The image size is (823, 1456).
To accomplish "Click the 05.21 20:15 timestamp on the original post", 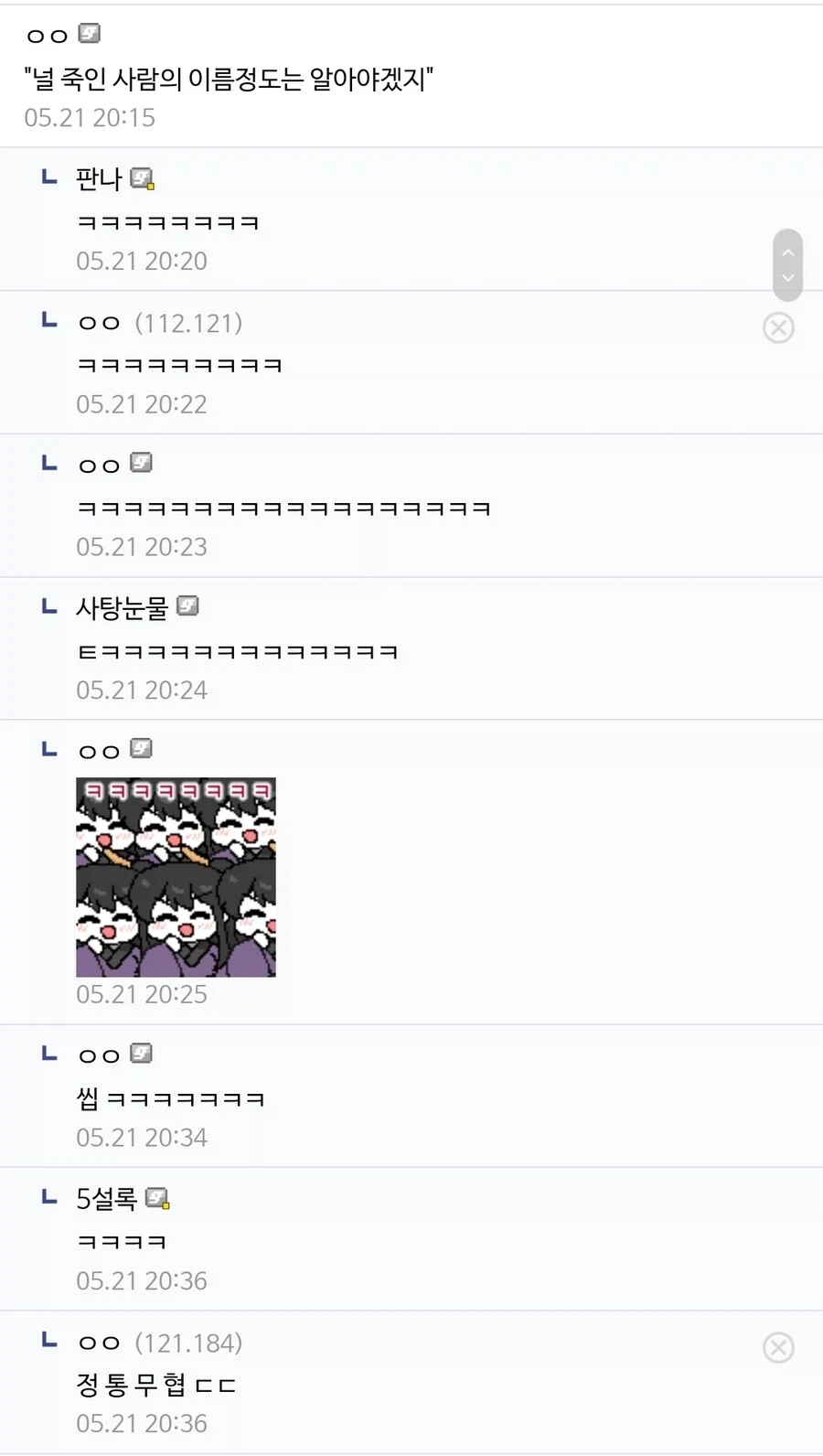I will coord(90,117).
